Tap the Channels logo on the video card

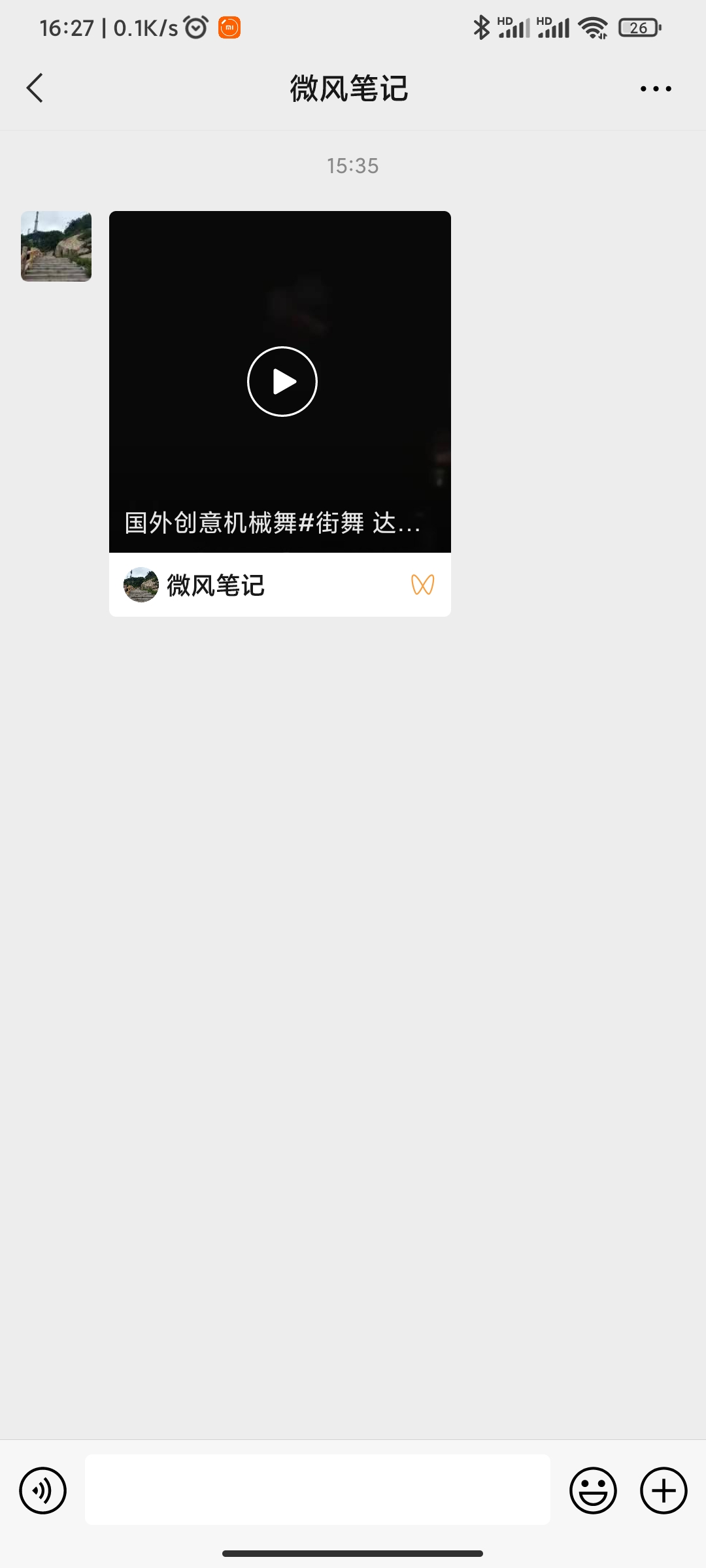pyautogui.click(x=424, y=585)
